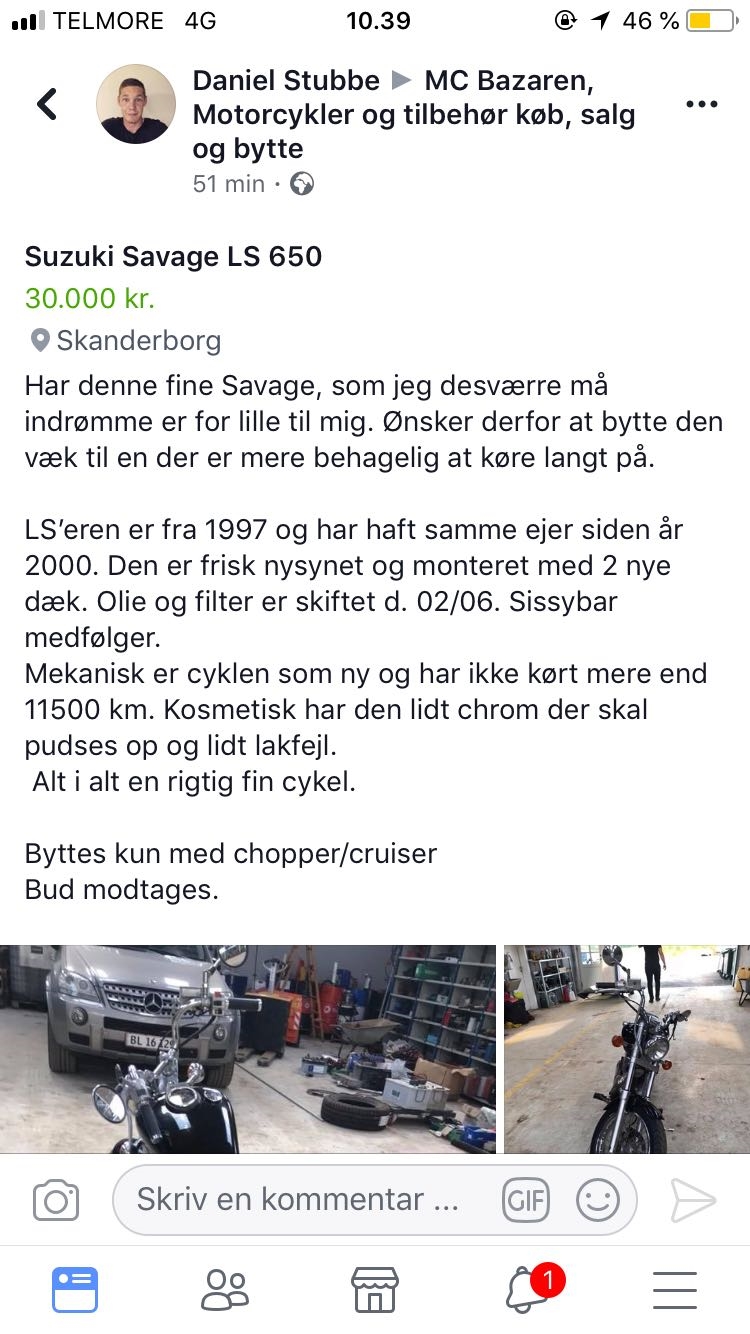Screen dimensions: 750x1334
Task: Add a GIF to the comment
Action: [x=526, y=1200]
